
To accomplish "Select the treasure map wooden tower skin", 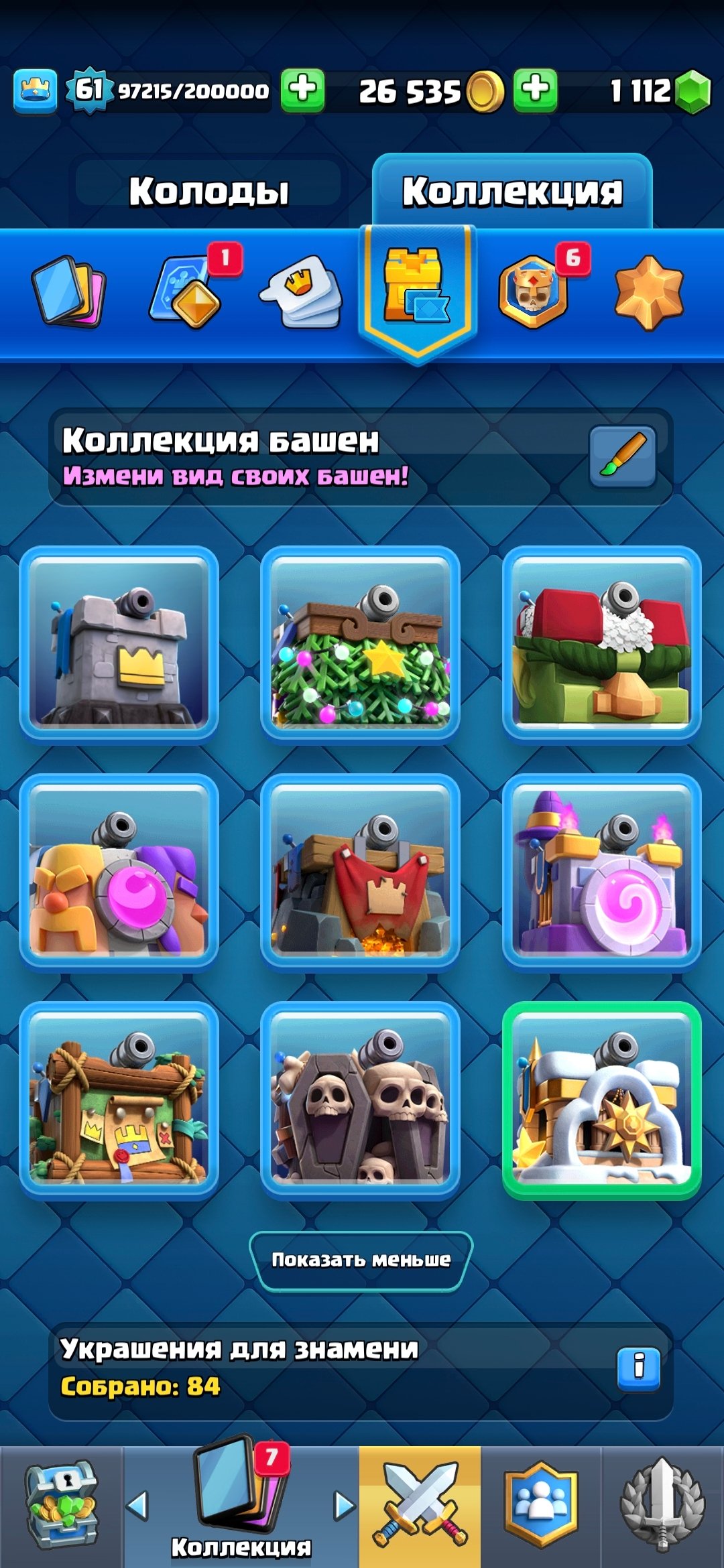I will point(119,1100).
